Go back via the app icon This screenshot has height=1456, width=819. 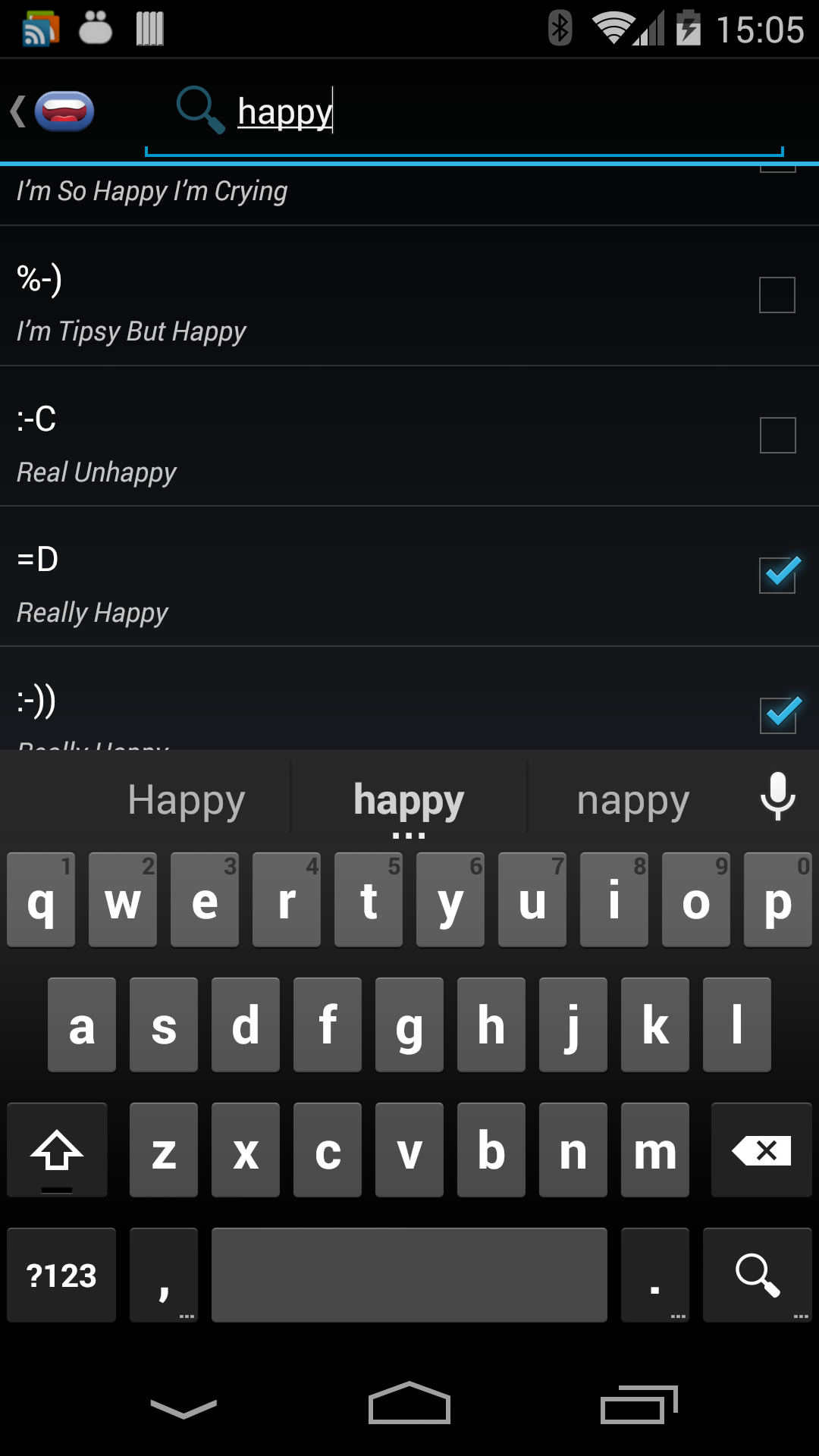[53, 111]
